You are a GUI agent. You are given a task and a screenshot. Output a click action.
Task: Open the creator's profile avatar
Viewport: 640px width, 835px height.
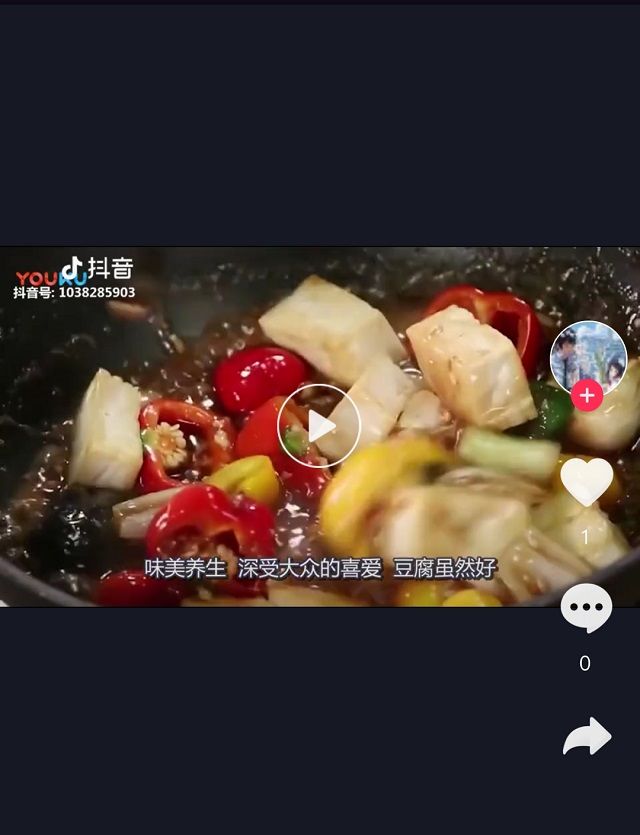588,357
